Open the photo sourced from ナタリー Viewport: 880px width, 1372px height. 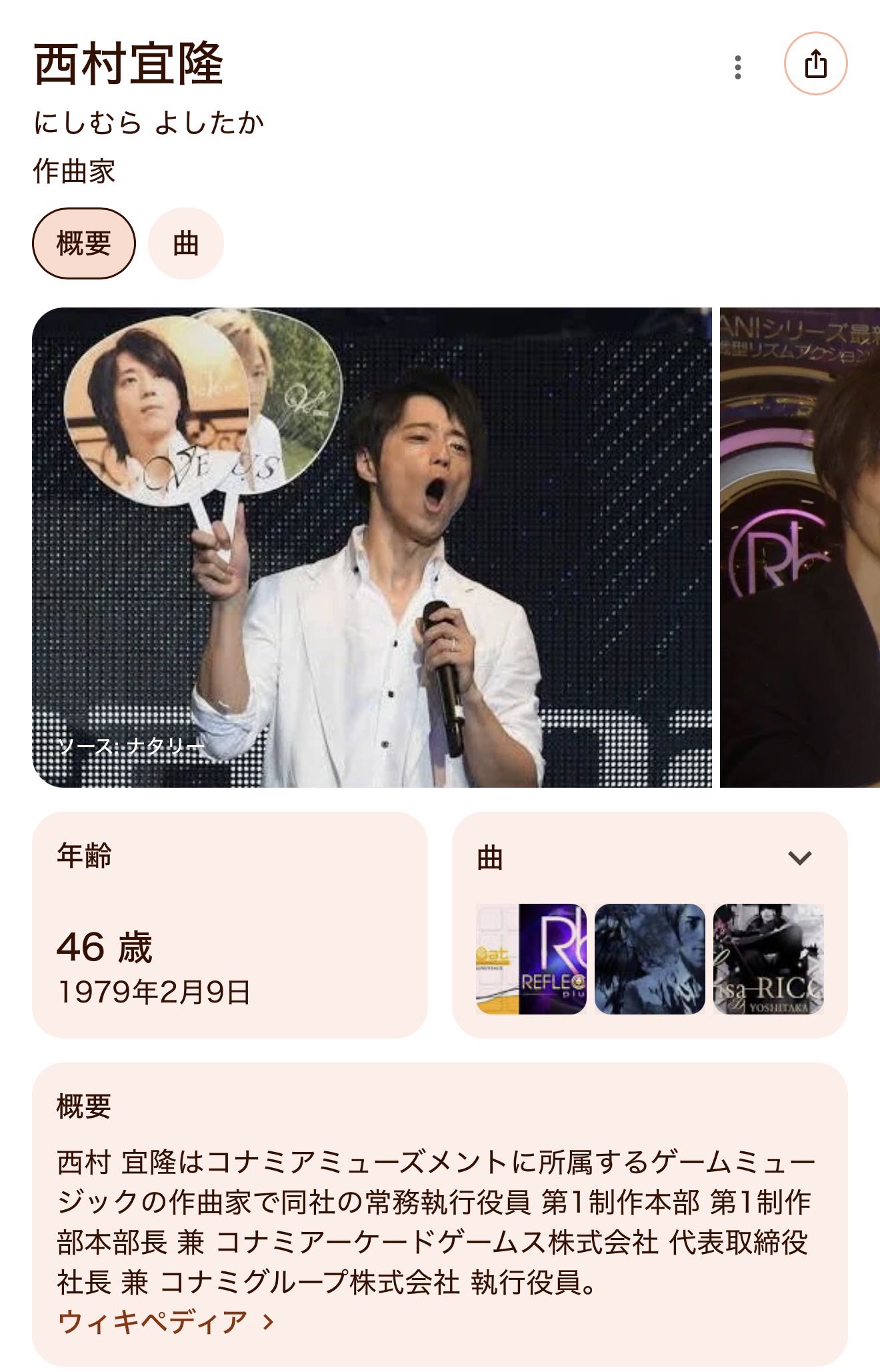[371, 547]
